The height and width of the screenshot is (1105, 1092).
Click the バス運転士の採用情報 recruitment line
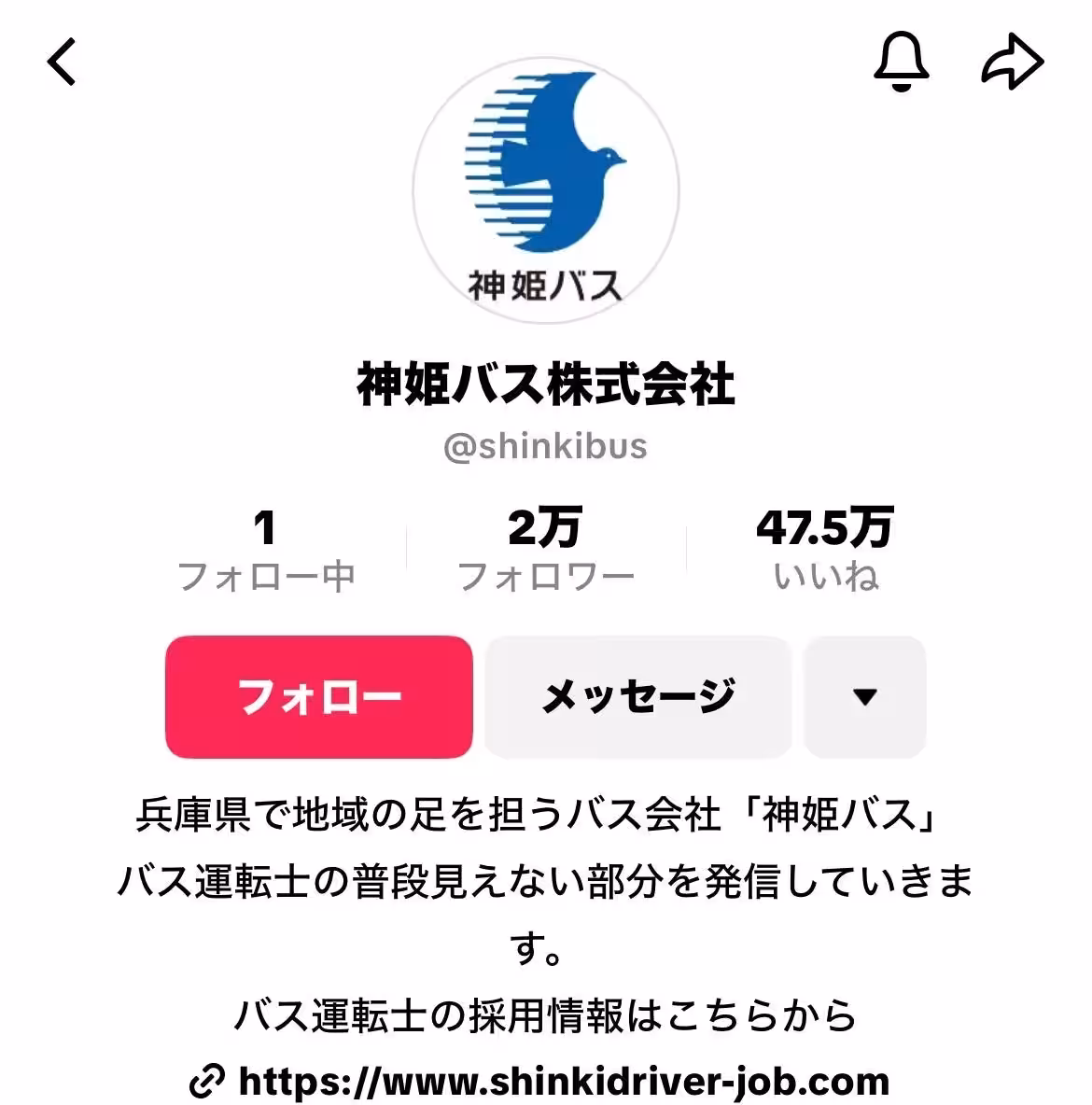click(546, 1016)
